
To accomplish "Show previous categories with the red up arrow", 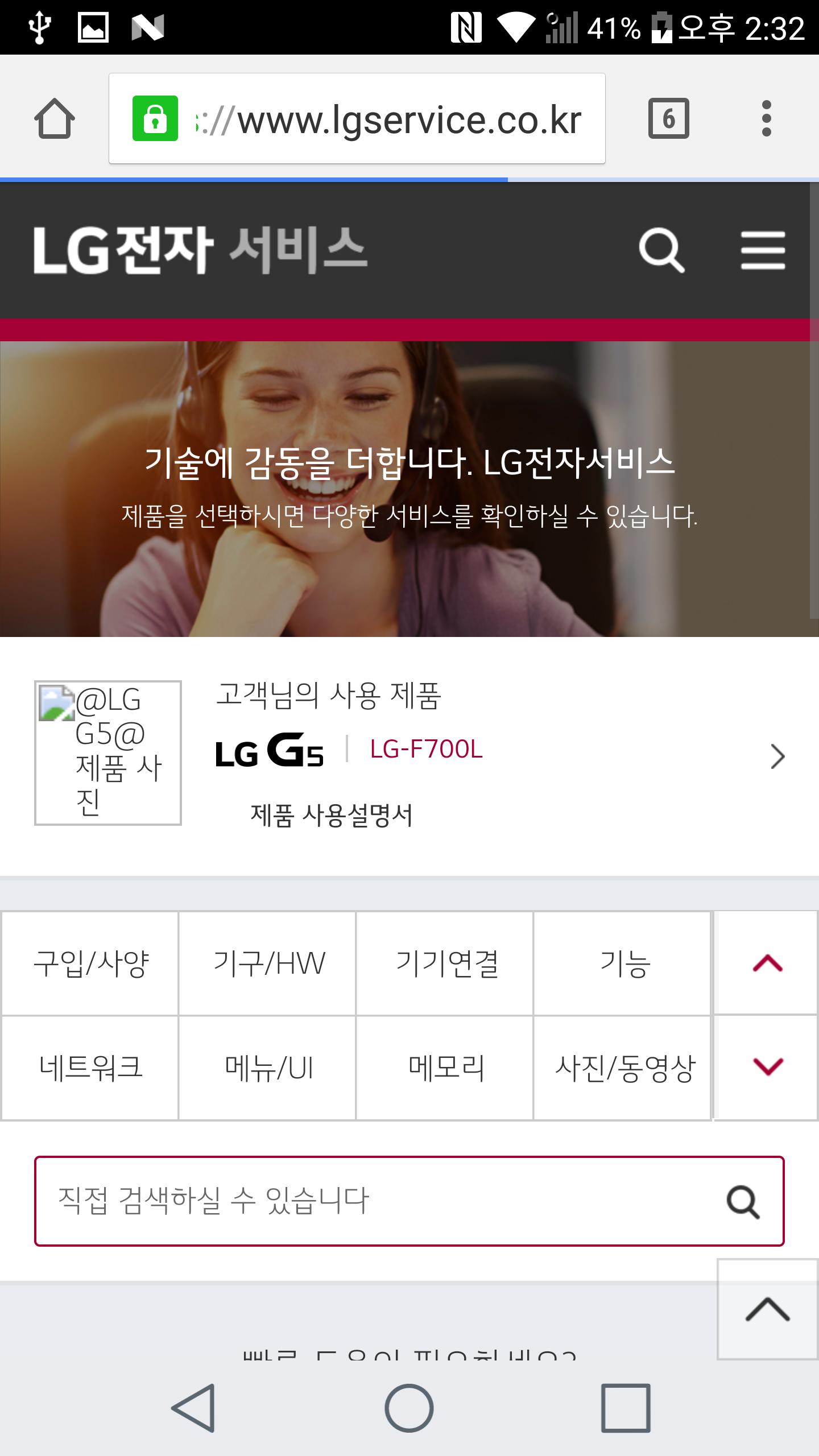I will coord(766,963).
